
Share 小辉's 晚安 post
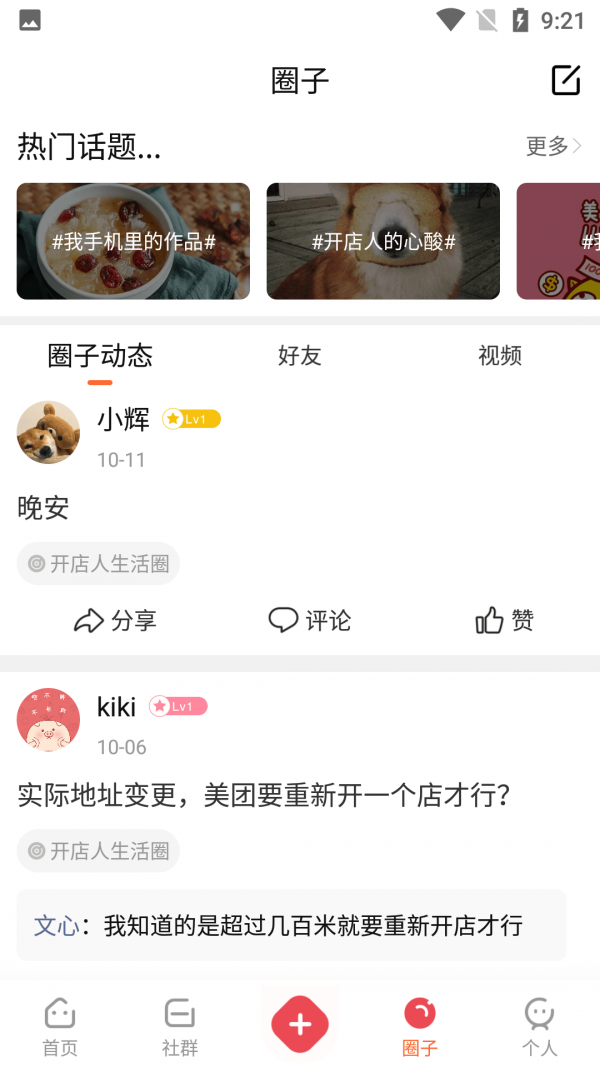tap(115, 621)
